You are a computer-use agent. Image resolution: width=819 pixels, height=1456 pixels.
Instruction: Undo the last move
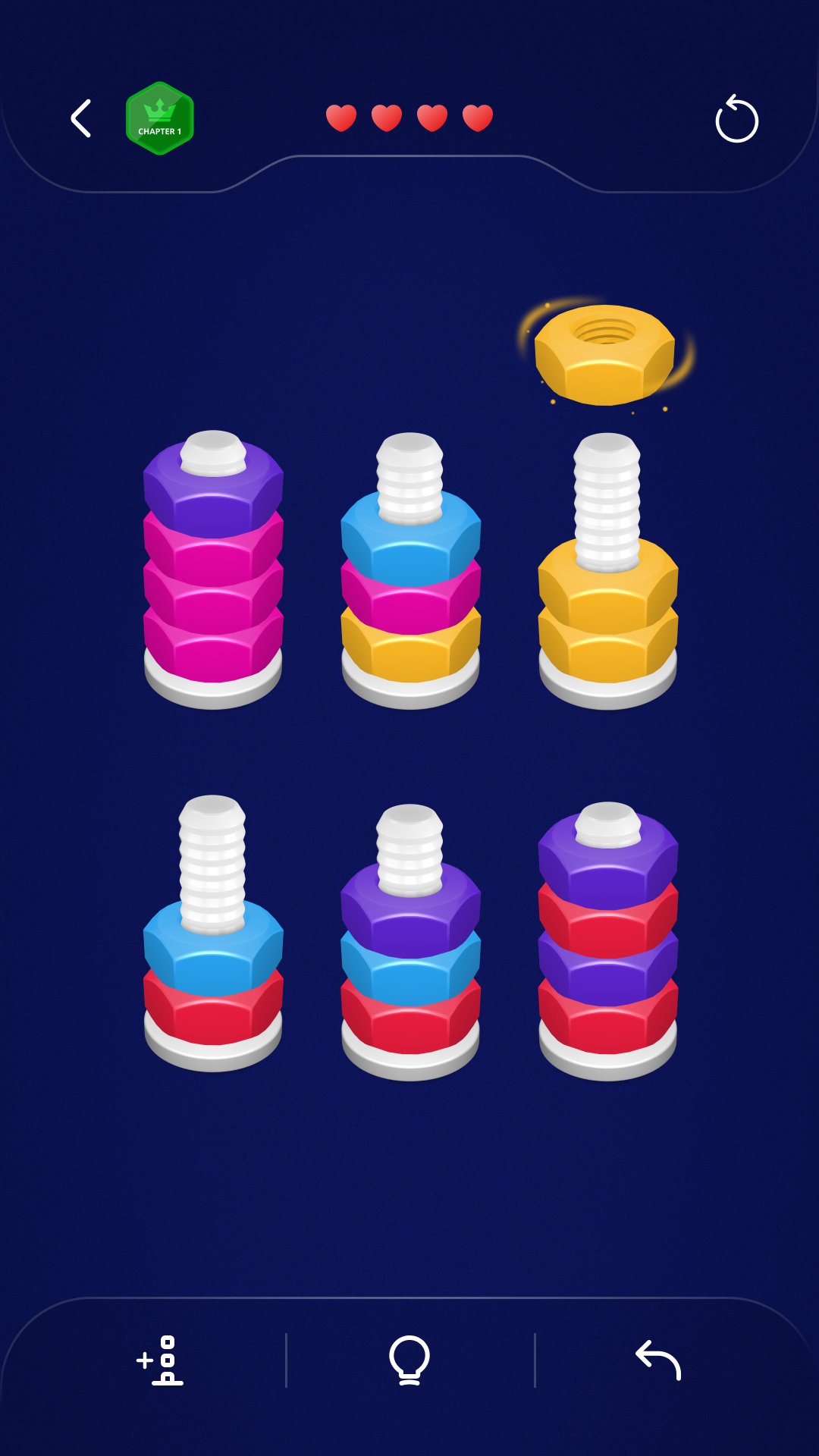click(657, 1360)
